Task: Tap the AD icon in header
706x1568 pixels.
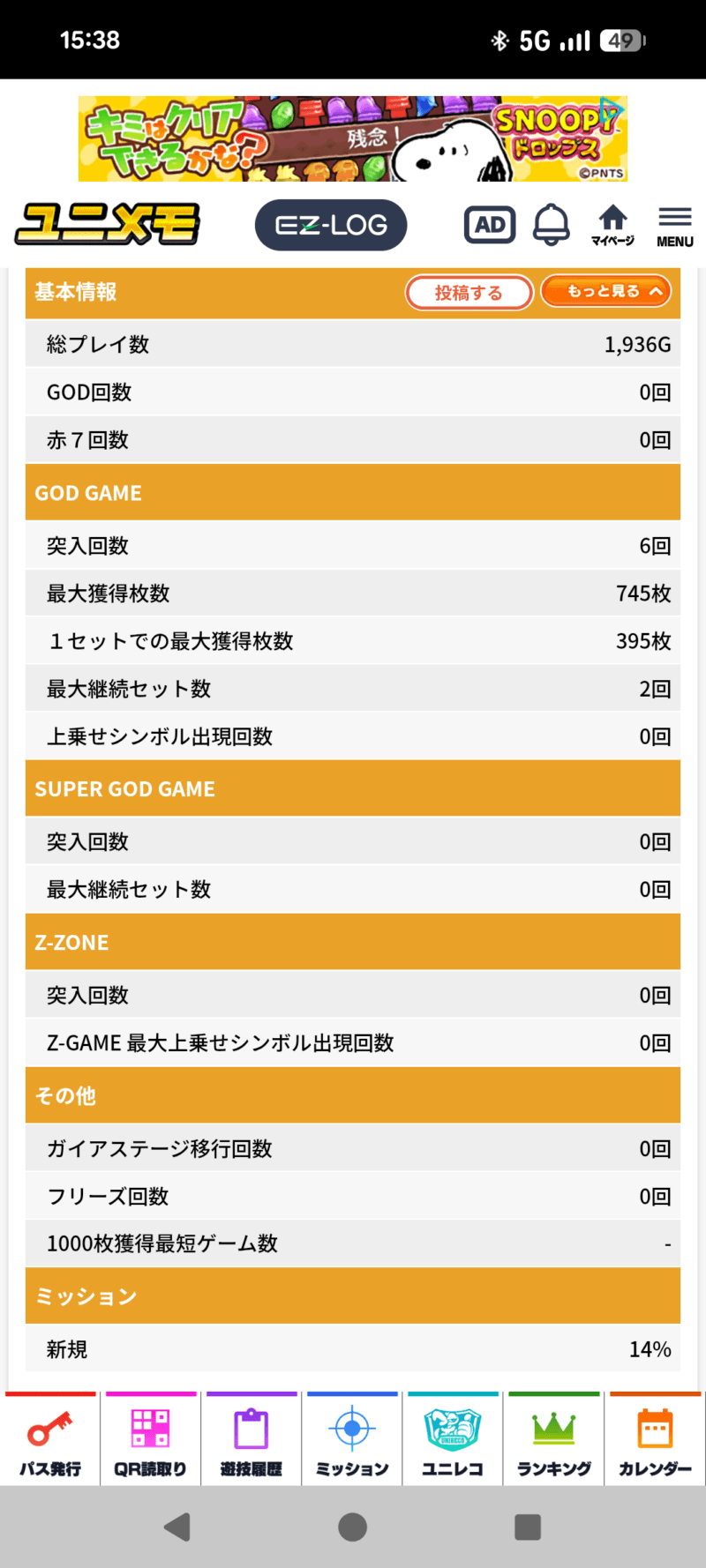Action: 490,226
